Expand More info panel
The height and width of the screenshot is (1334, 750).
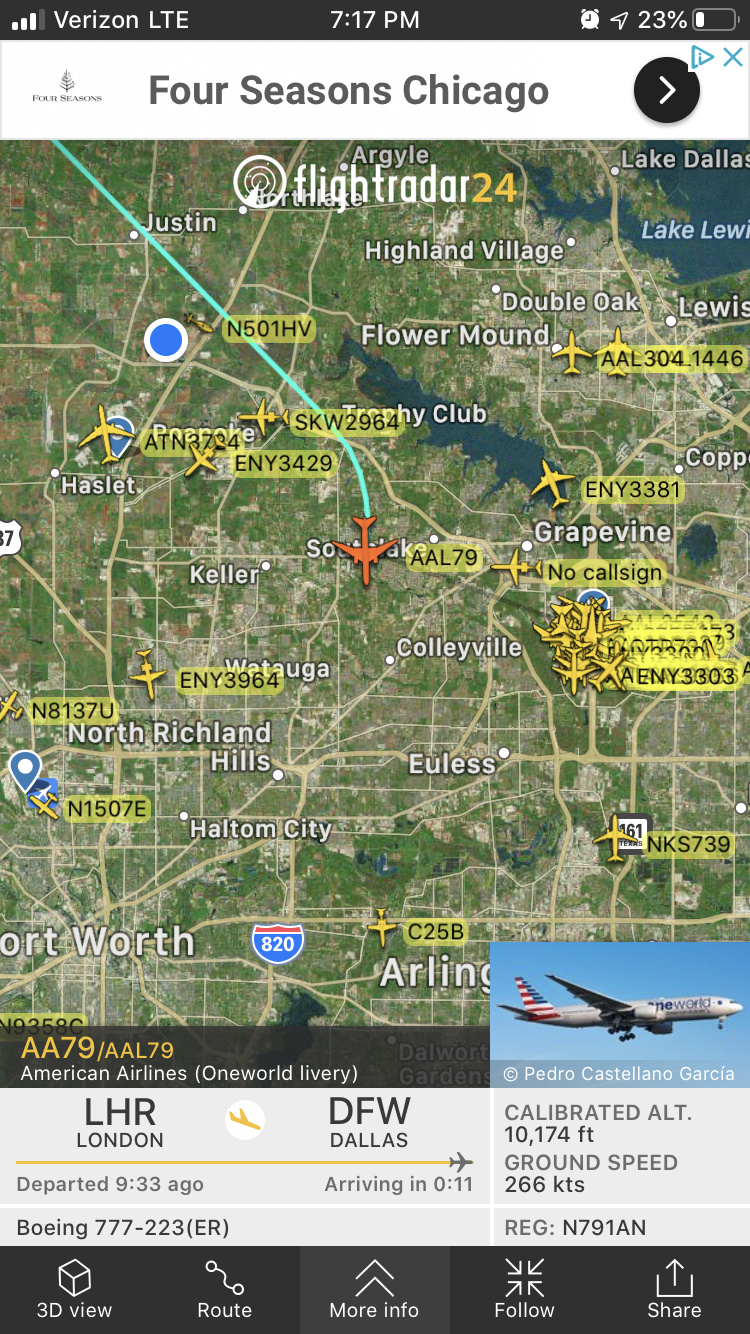pos(374,1289)
